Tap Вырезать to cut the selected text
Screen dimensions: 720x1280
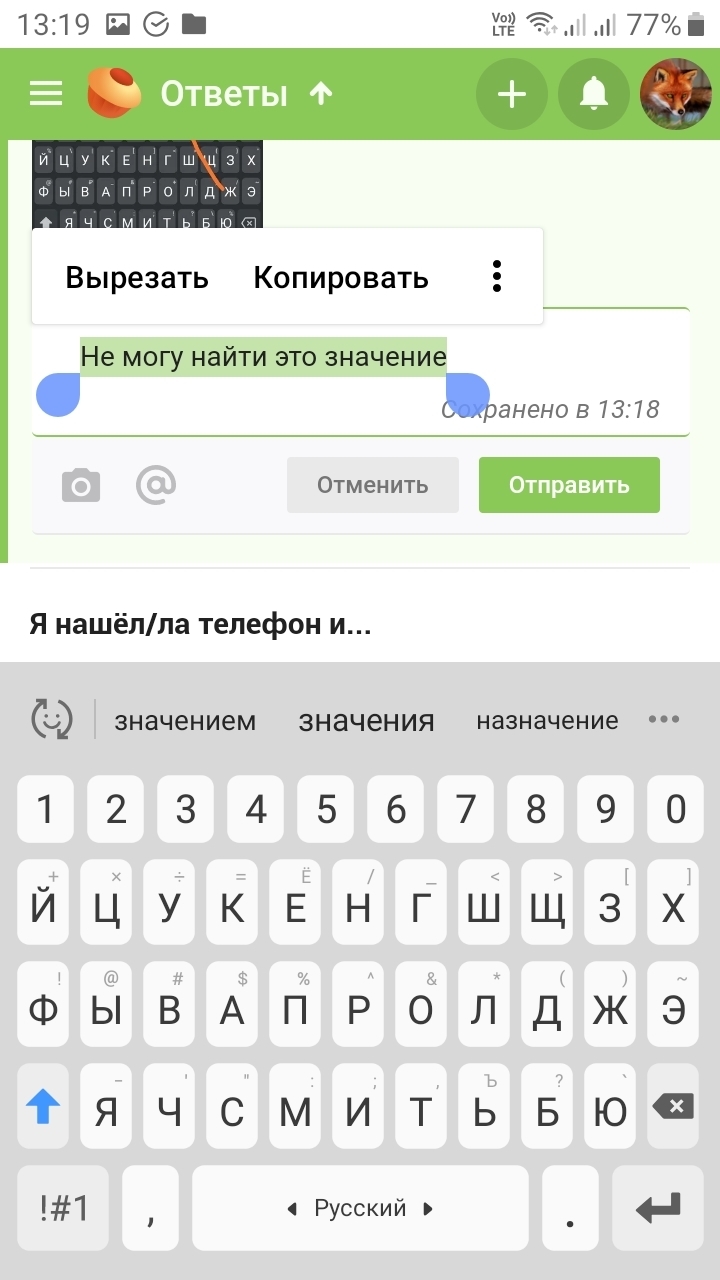click(x=137, y=277)
